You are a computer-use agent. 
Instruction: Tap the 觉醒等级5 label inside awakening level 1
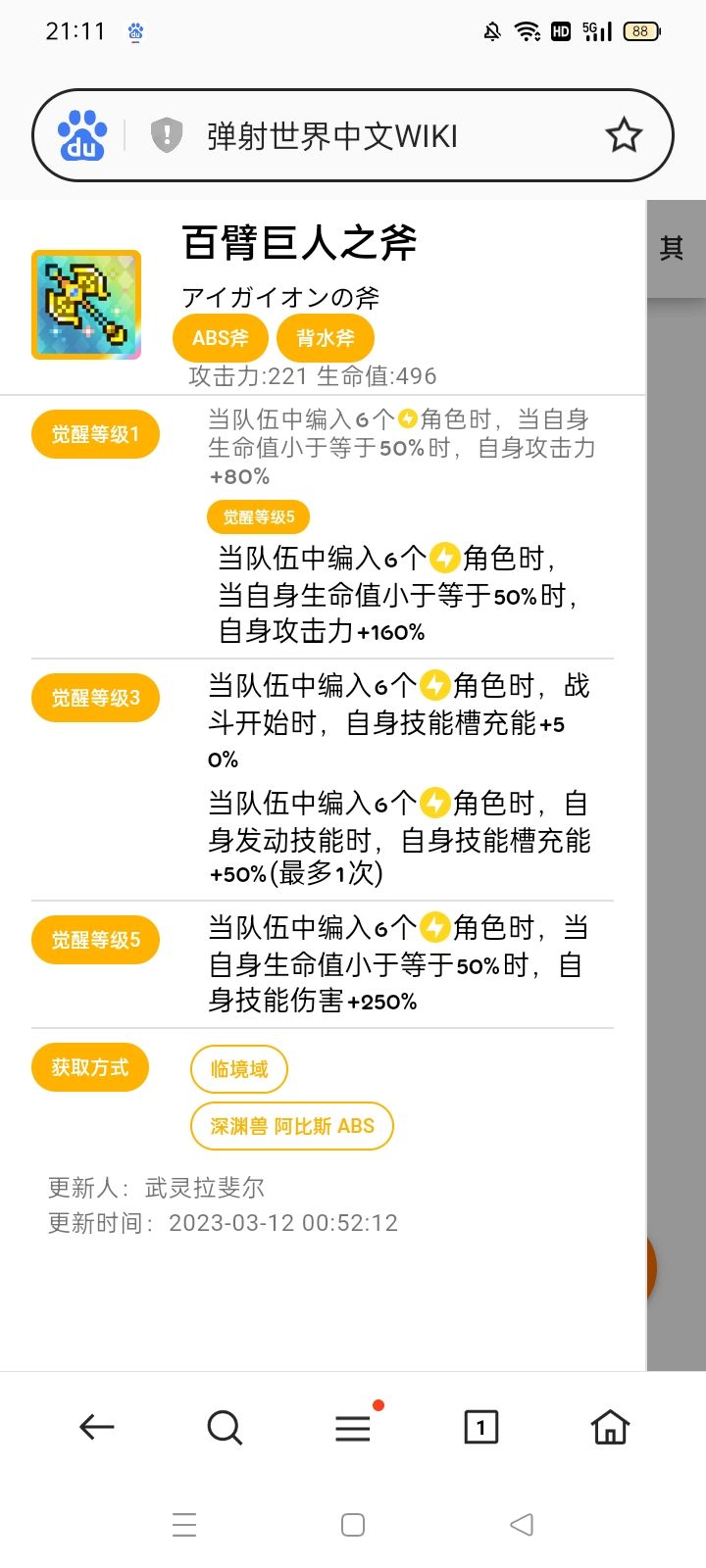(x=257, y=516)
